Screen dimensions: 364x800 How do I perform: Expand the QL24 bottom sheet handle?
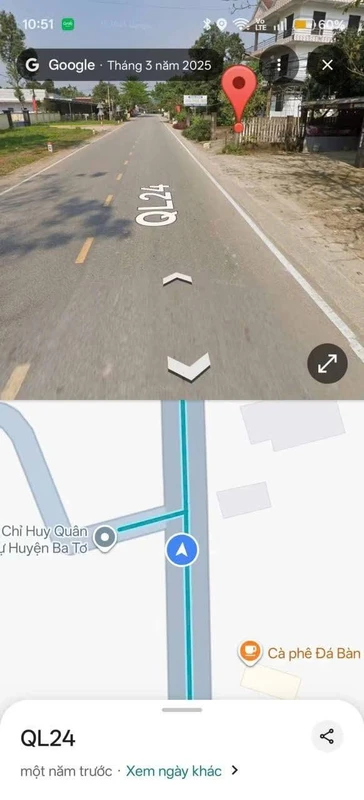(x=182, y=710)
